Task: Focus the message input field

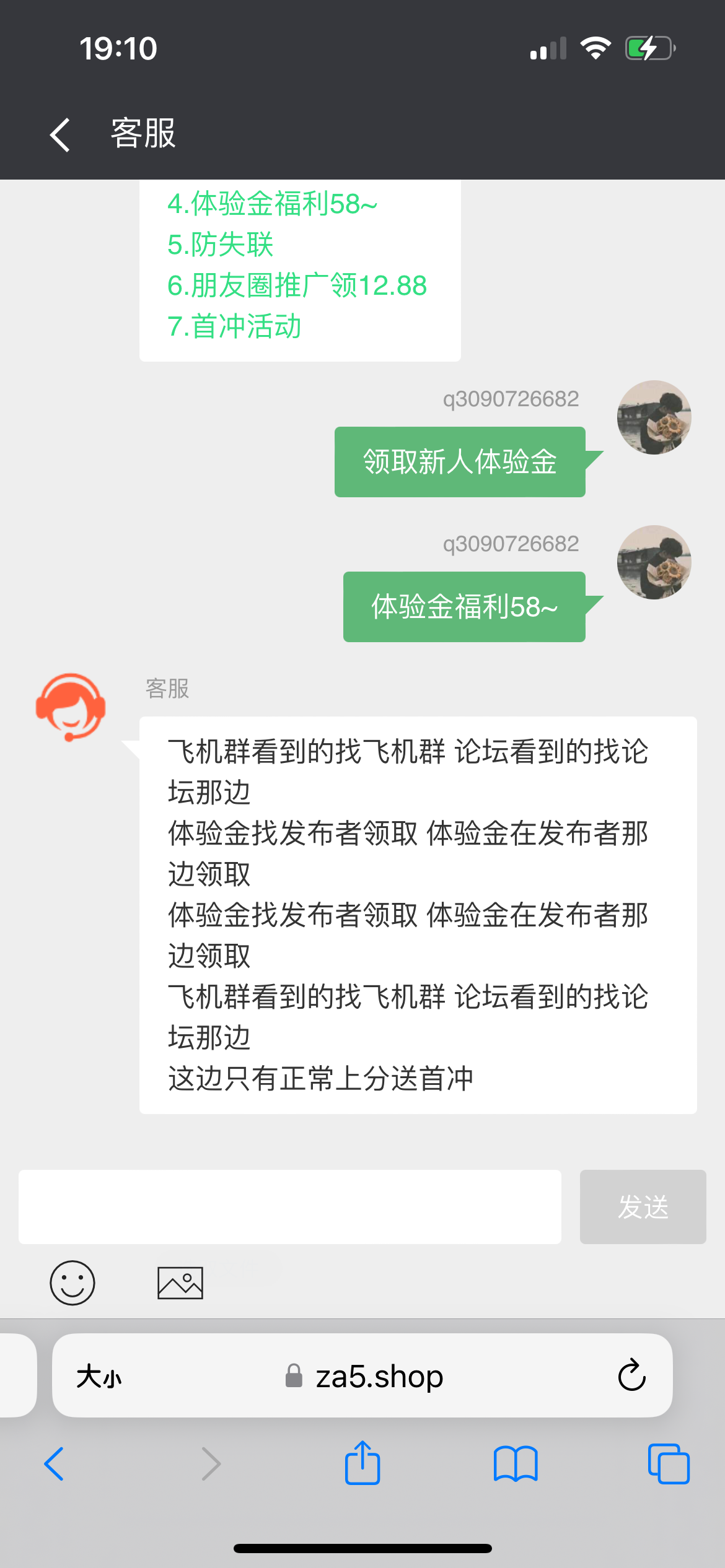Action: click(289, 1206)
